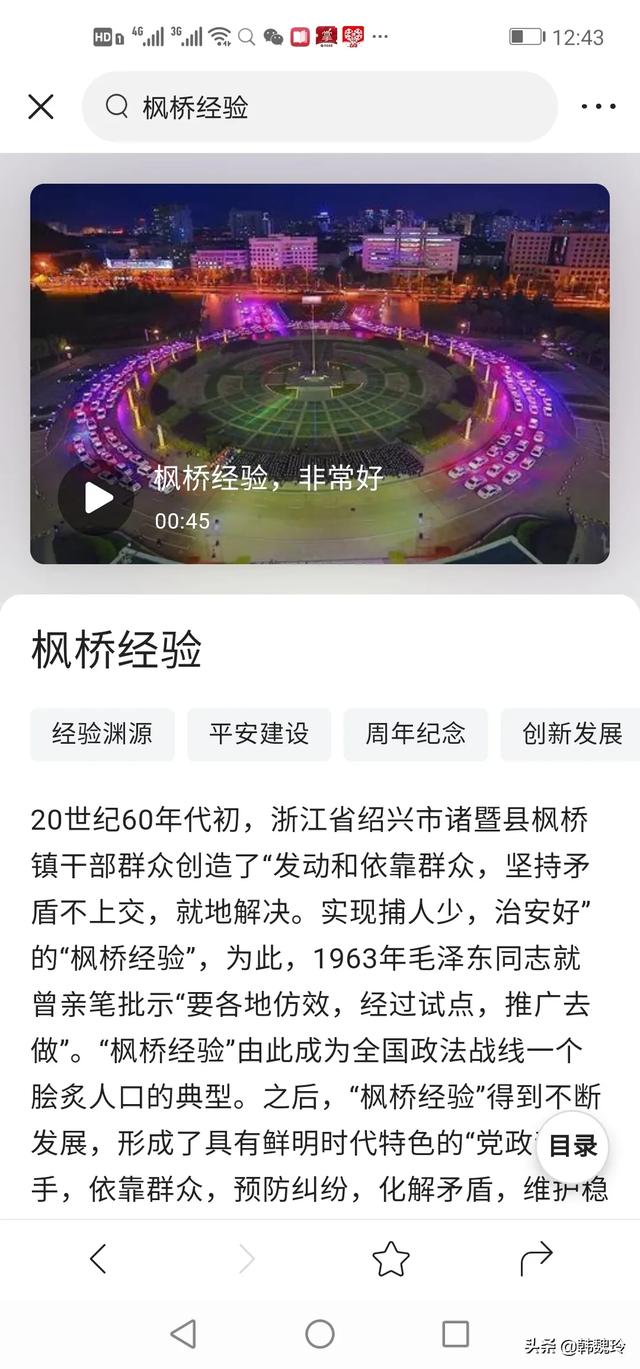
Task: Open recent apps from the navigation bar
Action: pyautogui.click(x=456, y=1333)
